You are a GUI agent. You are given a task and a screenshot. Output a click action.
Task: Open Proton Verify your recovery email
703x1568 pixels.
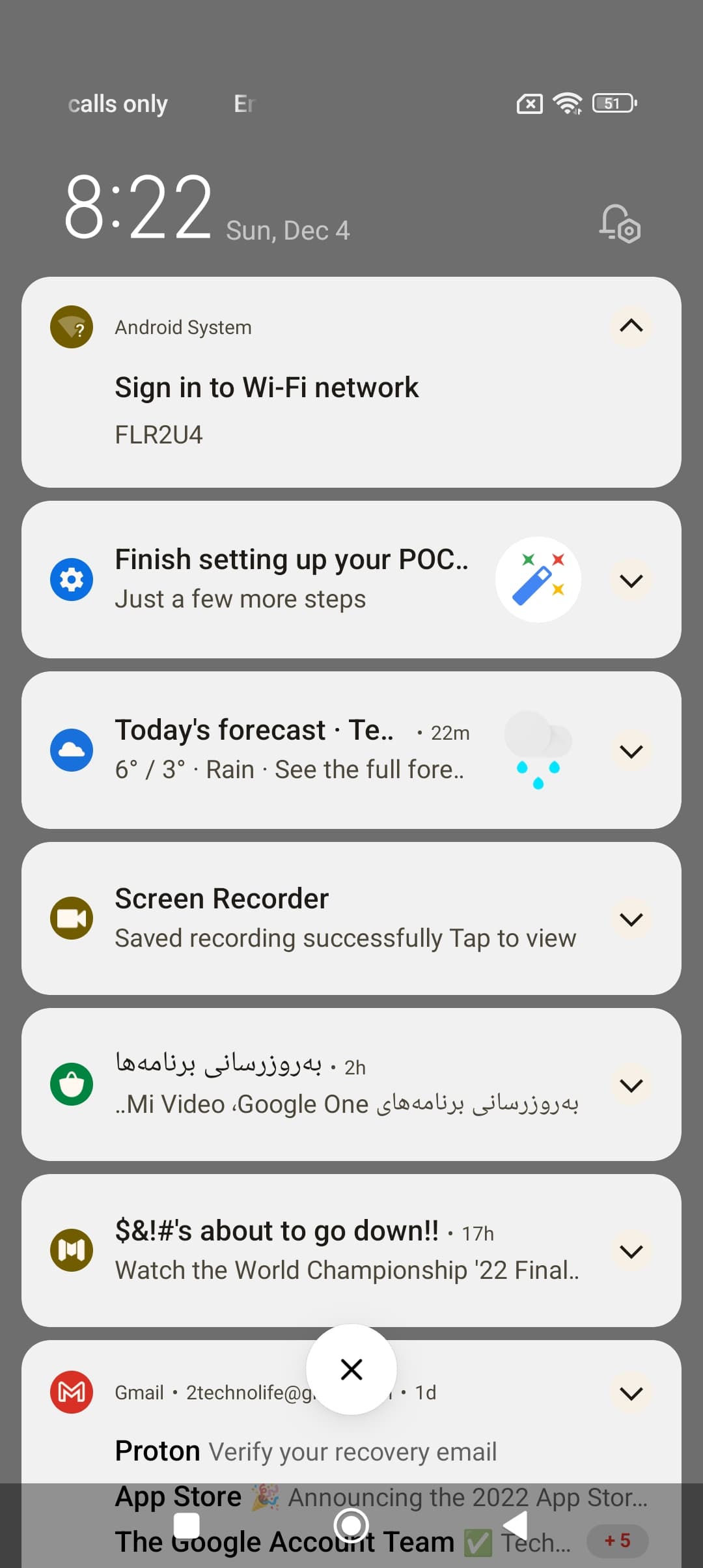[306, 1451]
